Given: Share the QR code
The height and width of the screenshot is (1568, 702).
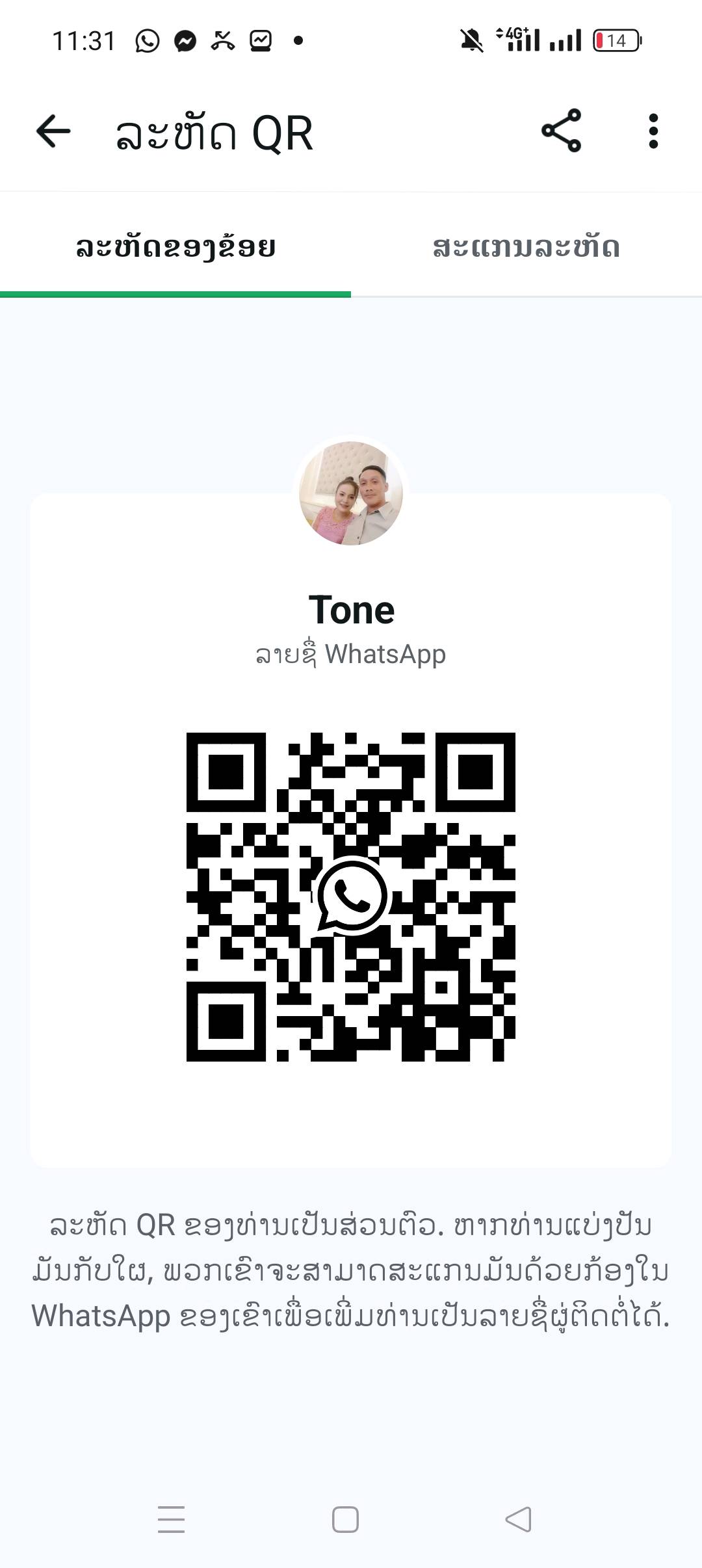Looking at the screenshot, I should click(x=562, y=131).
